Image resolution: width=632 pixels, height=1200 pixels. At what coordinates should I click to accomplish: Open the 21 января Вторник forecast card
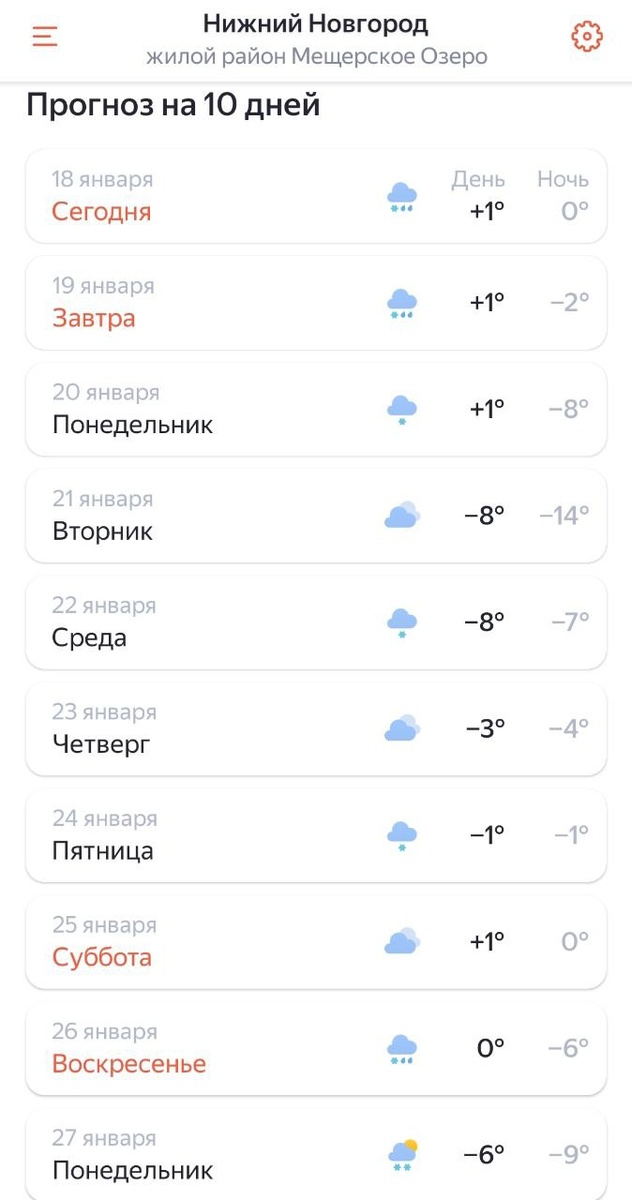[x=316, y=516]
